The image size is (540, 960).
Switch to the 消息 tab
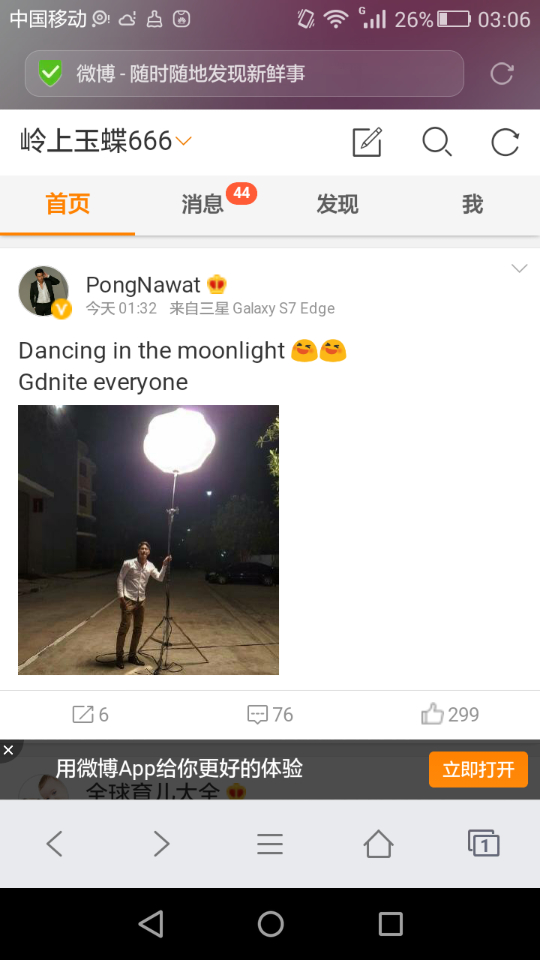203,204
